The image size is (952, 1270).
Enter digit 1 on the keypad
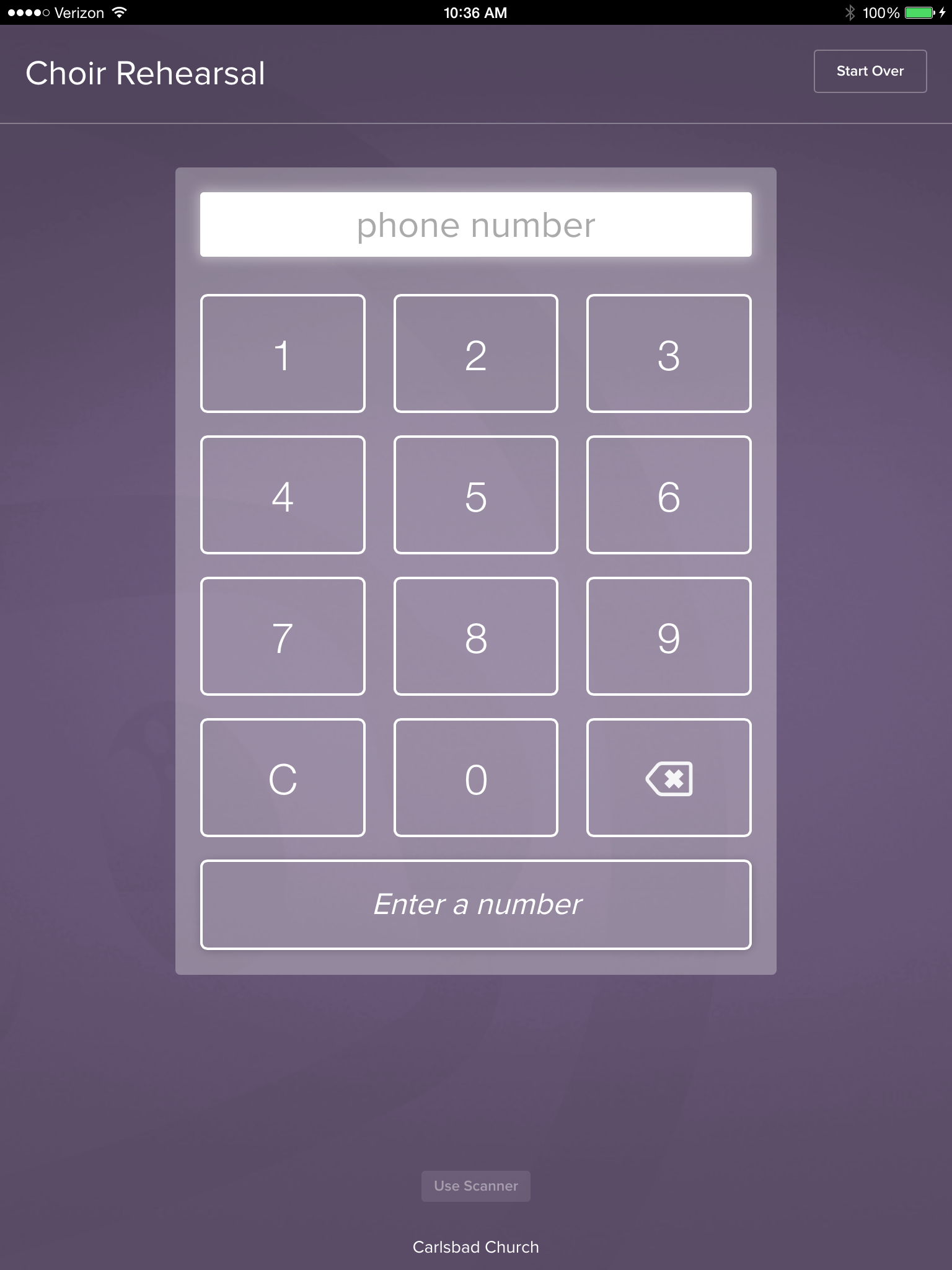point(283,353)
